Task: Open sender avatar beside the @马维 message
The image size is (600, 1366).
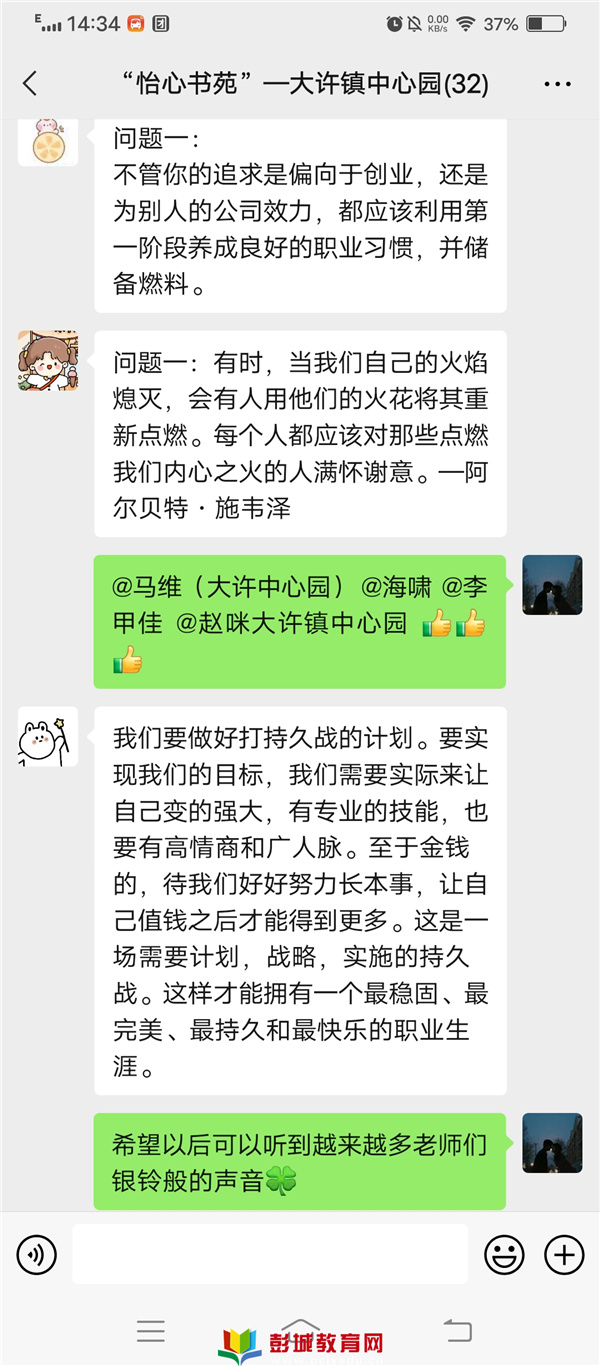Action: click(x=552, y=585)
